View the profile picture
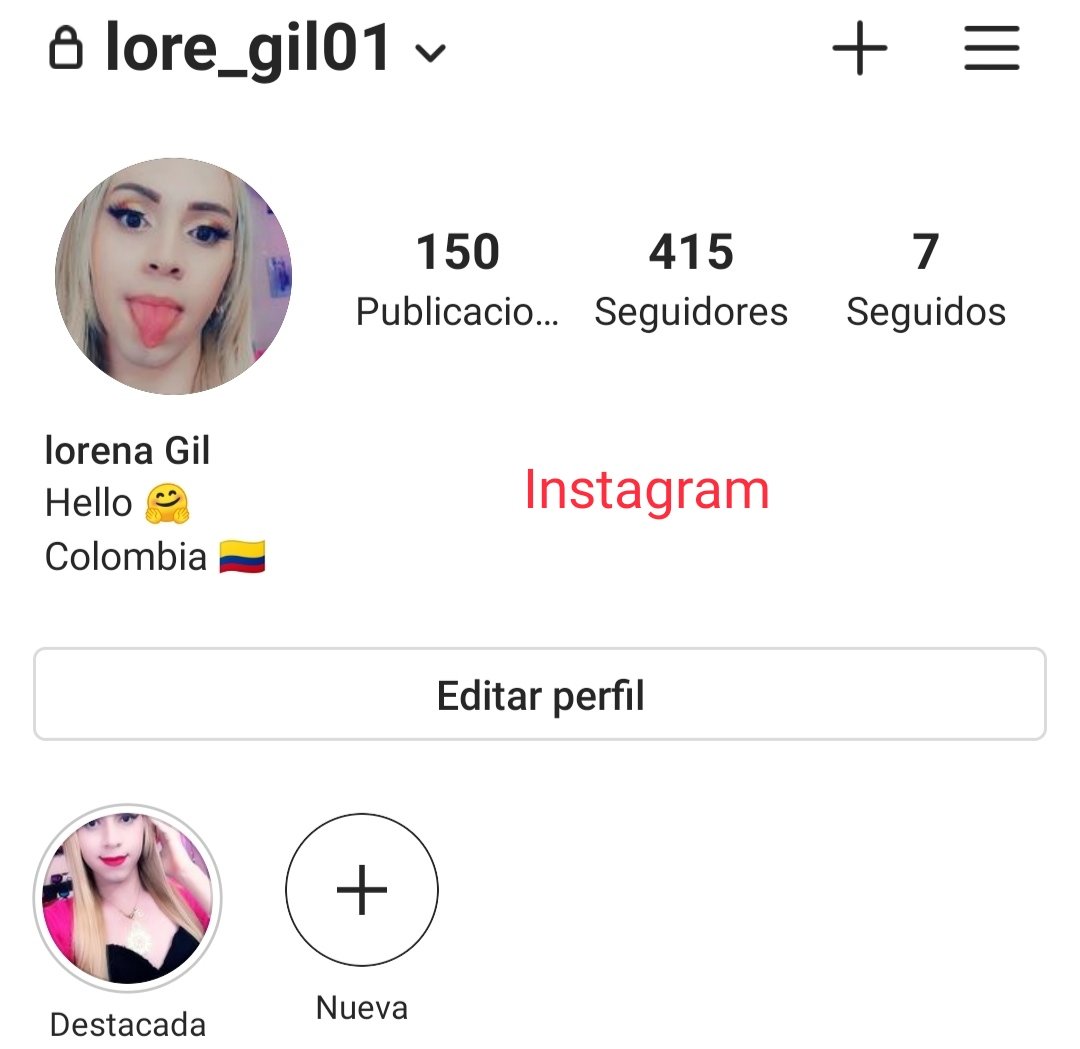This screenshot has width=1080, height=1049. pos(173,276)
